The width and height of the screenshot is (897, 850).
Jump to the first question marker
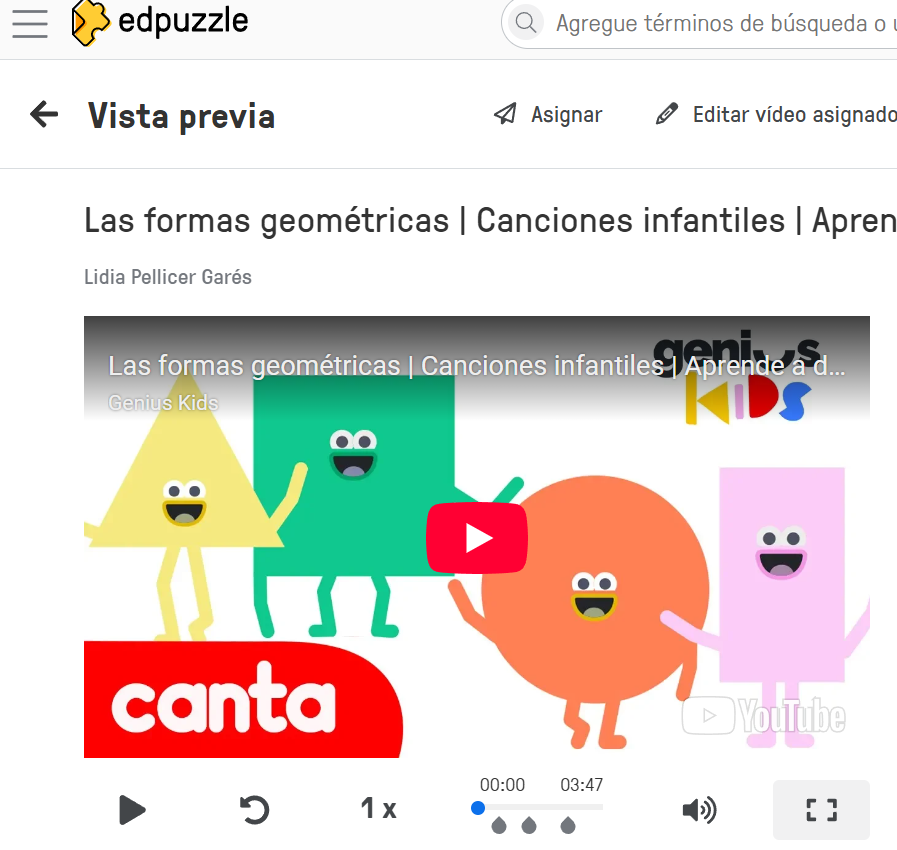(x=499, y=826)
